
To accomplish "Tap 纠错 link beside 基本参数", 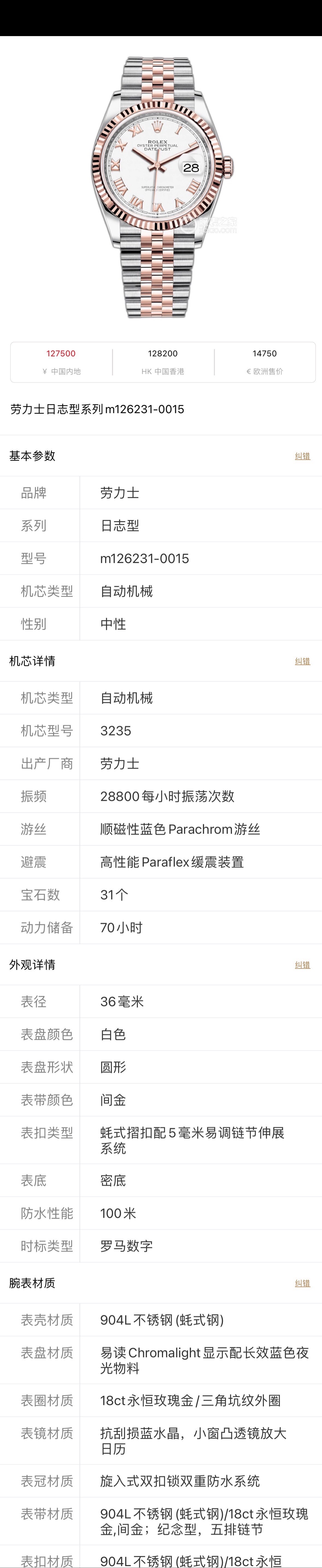I will tap(302, 456).
